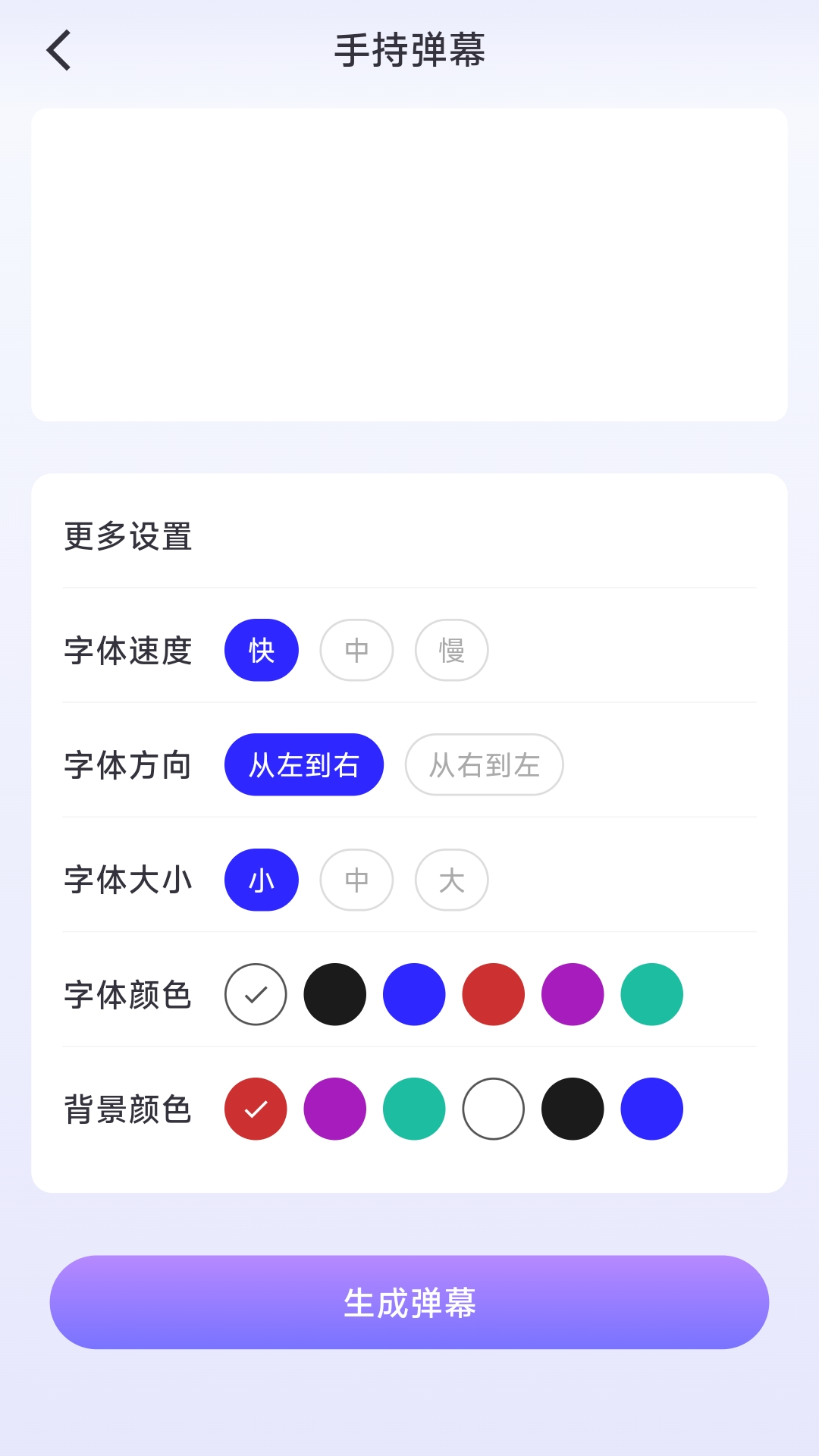Change 背景颜色 to teal
This screenshot has height=1456, width=819.
point(414,1109)
